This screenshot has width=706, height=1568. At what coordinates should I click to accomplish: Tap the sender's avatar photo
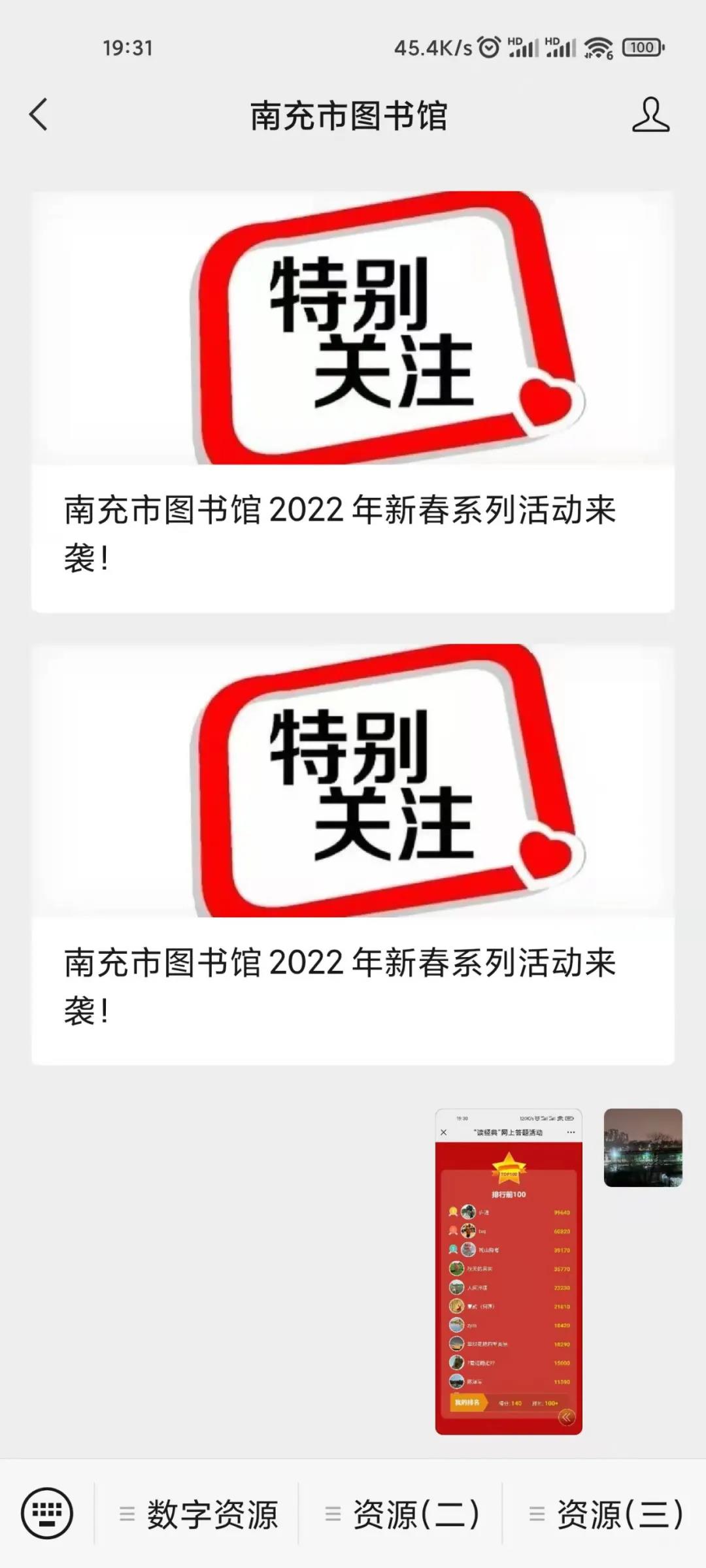[x=643, y=1147]
